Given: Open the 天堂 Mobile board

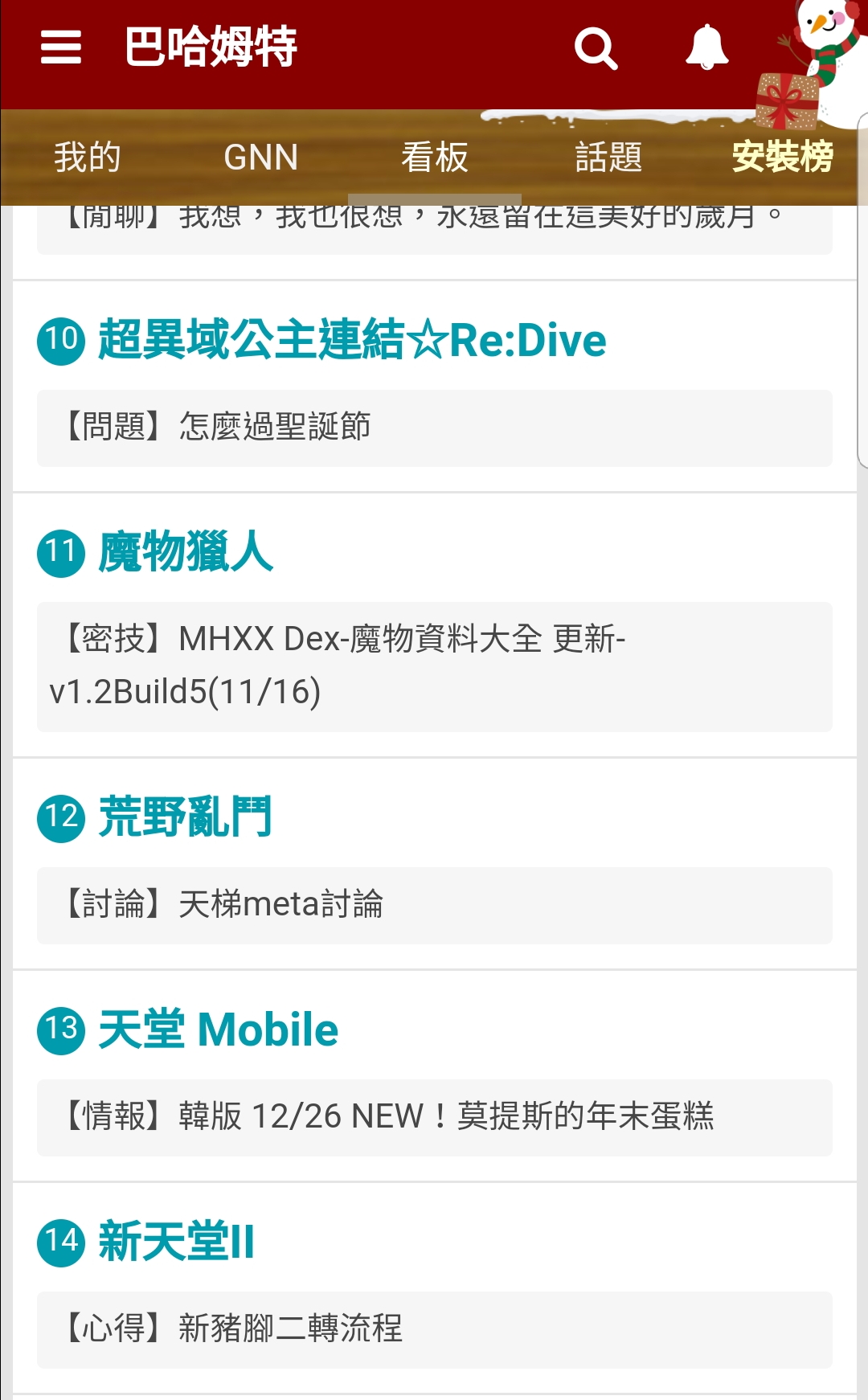Looking at the screenshot, I should pyautogui.click(x=218, y=1030).
